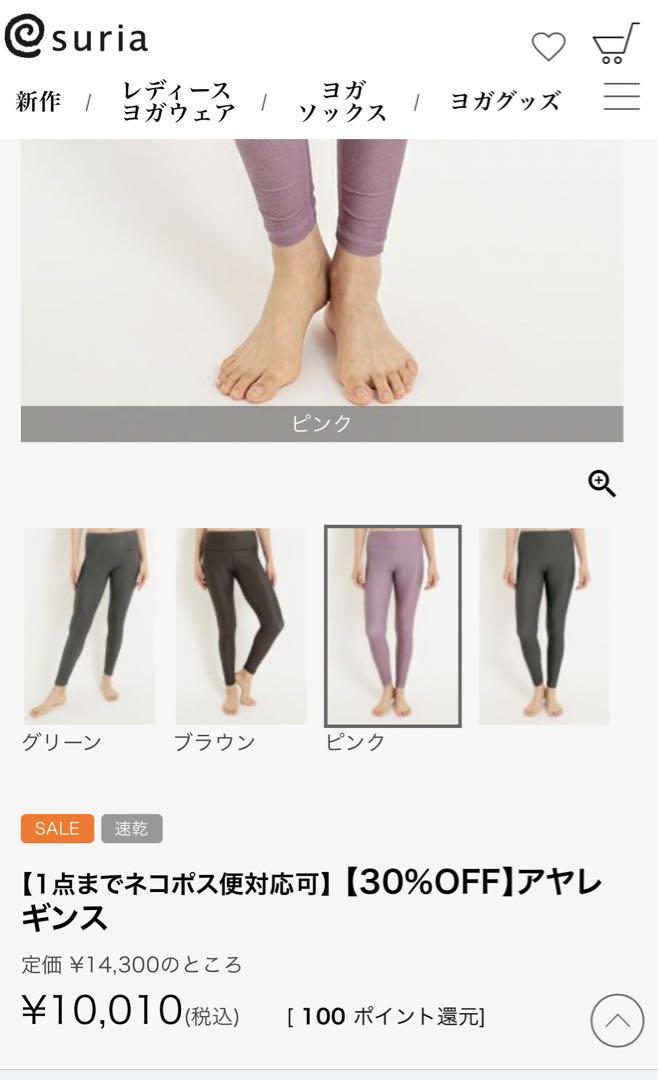
Task: Open レディースヨガウェア category
Action: [178, 101]
